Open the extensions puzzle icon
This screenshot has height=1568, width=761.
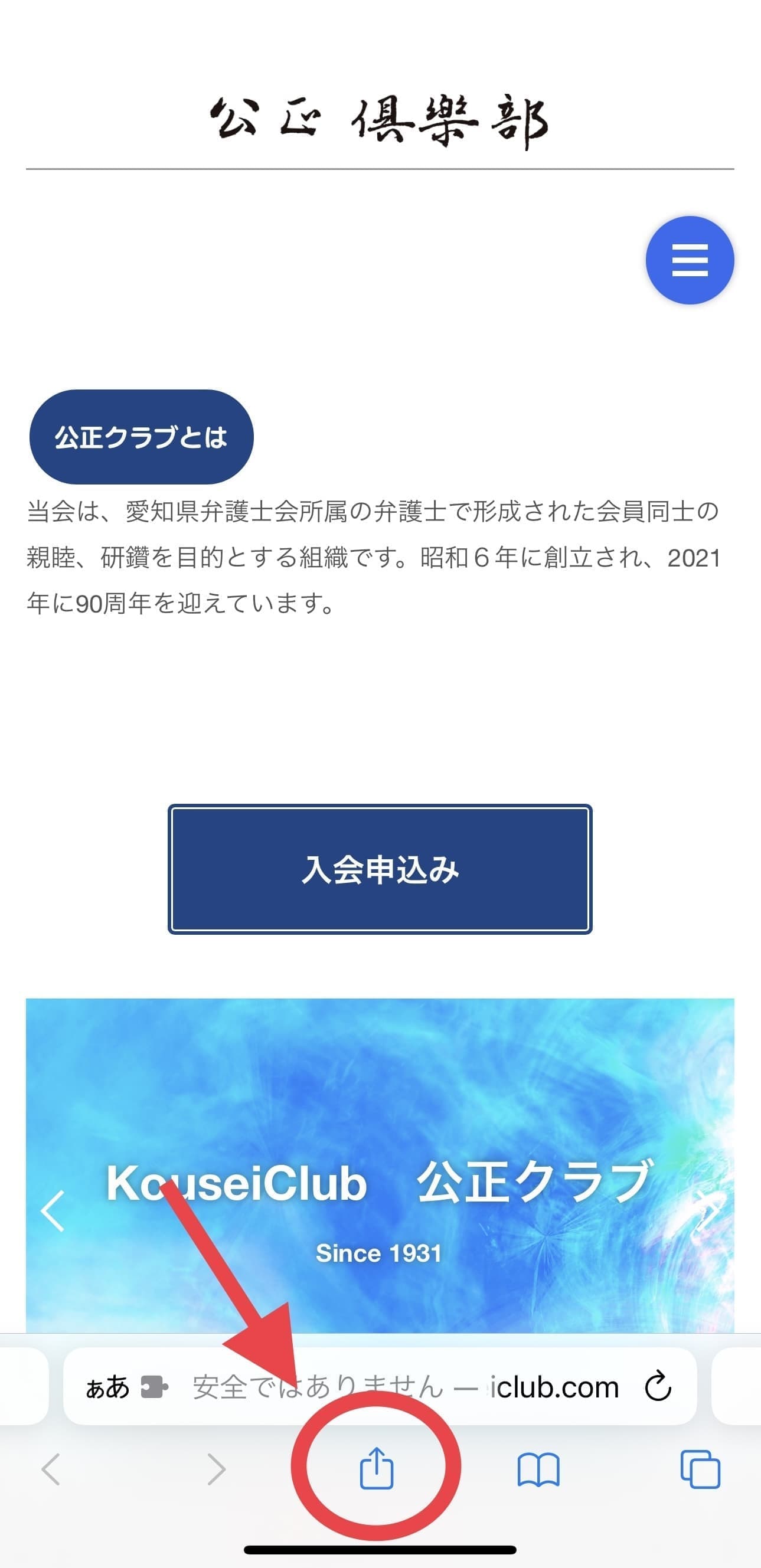click(x=154, y=1387)
